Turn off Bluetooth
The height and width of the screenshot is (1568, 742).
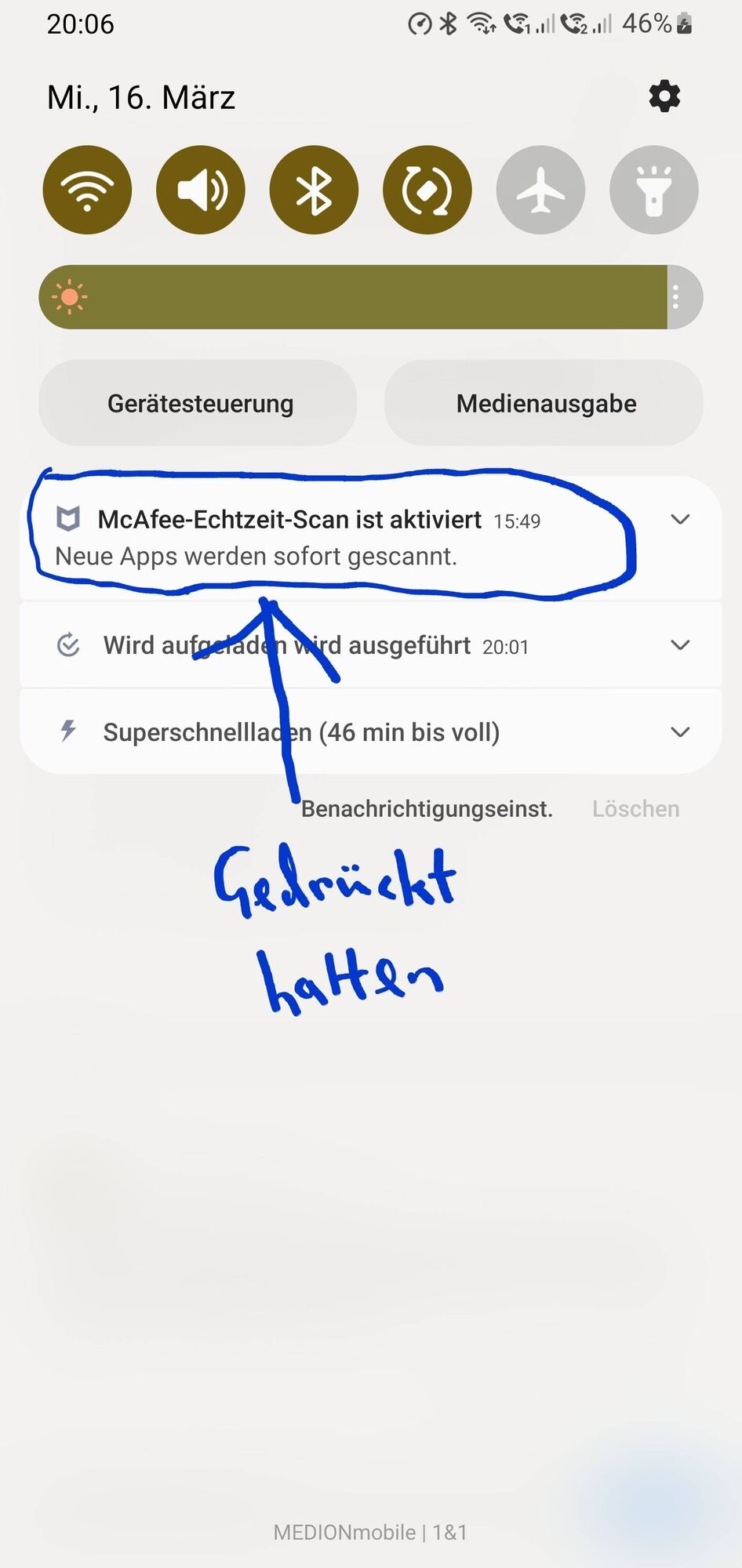314,190
